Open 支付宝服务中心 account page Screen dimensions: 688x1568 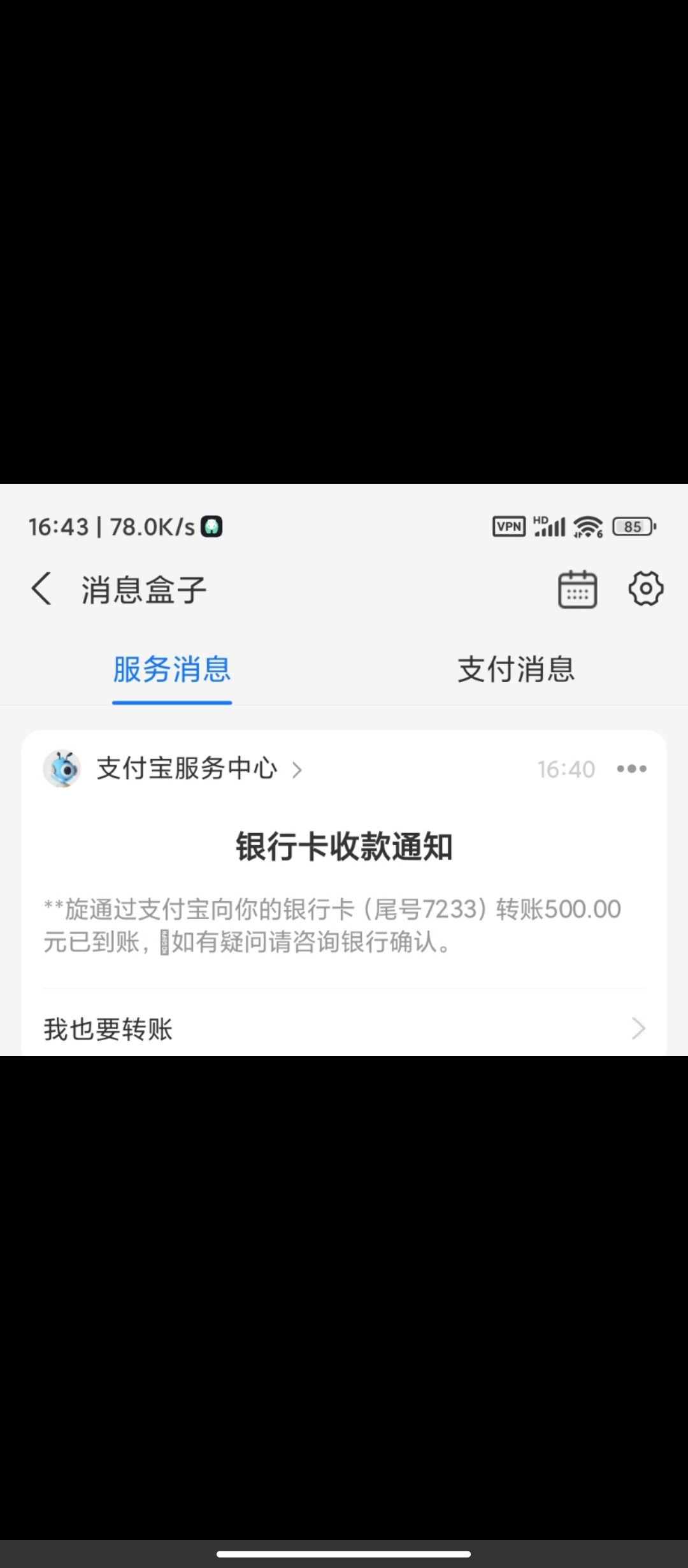pos(187,769)
